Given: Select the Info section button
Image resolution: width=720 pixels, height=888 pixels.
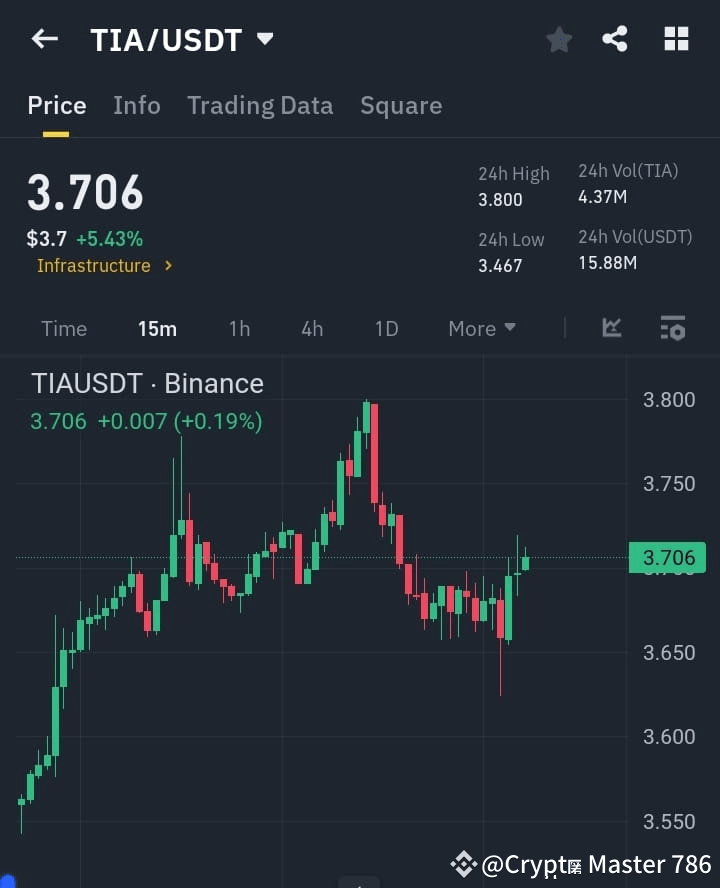Looking at the screenshot, I should click(x=136, y=105).
